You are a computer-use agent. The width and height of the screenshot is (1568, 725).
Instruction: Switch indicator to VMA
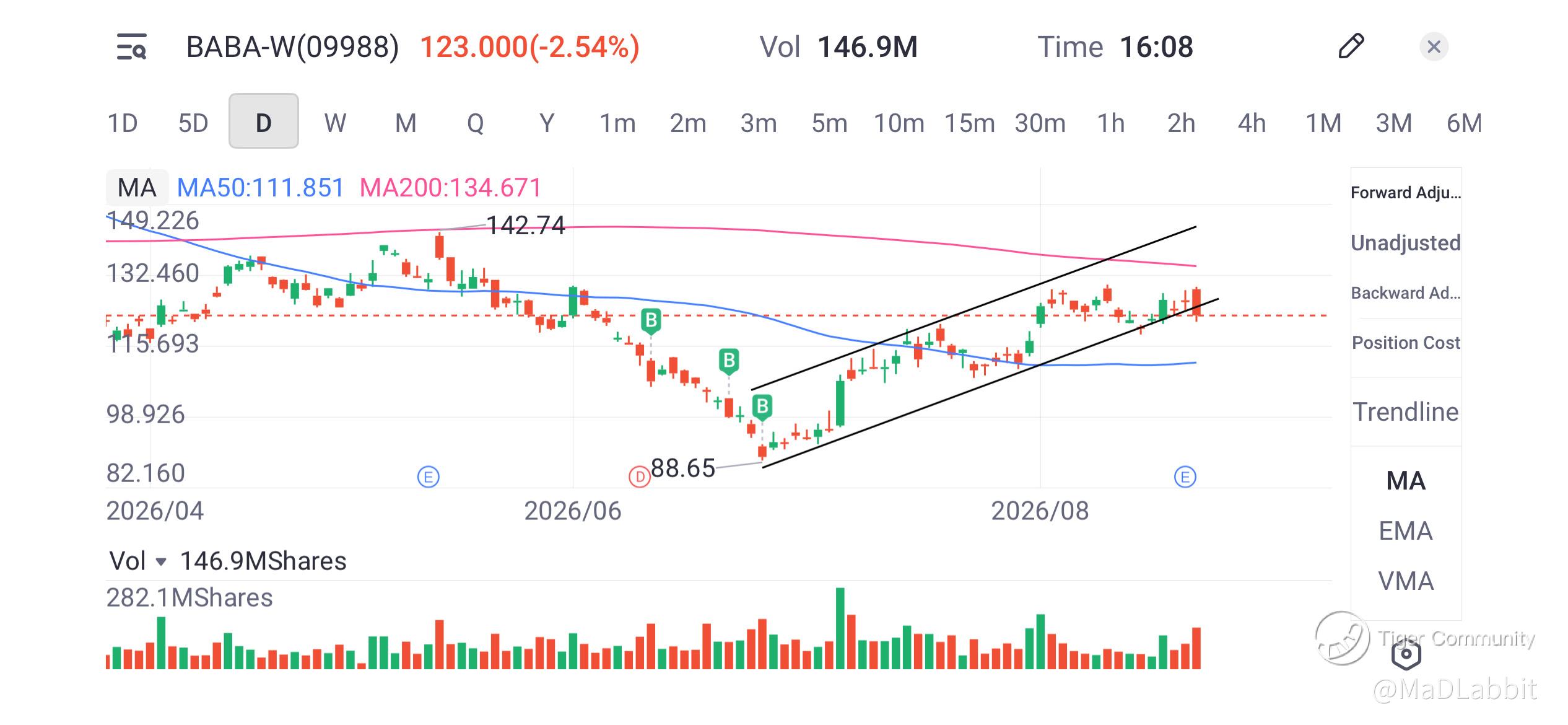coord(1406,581)
